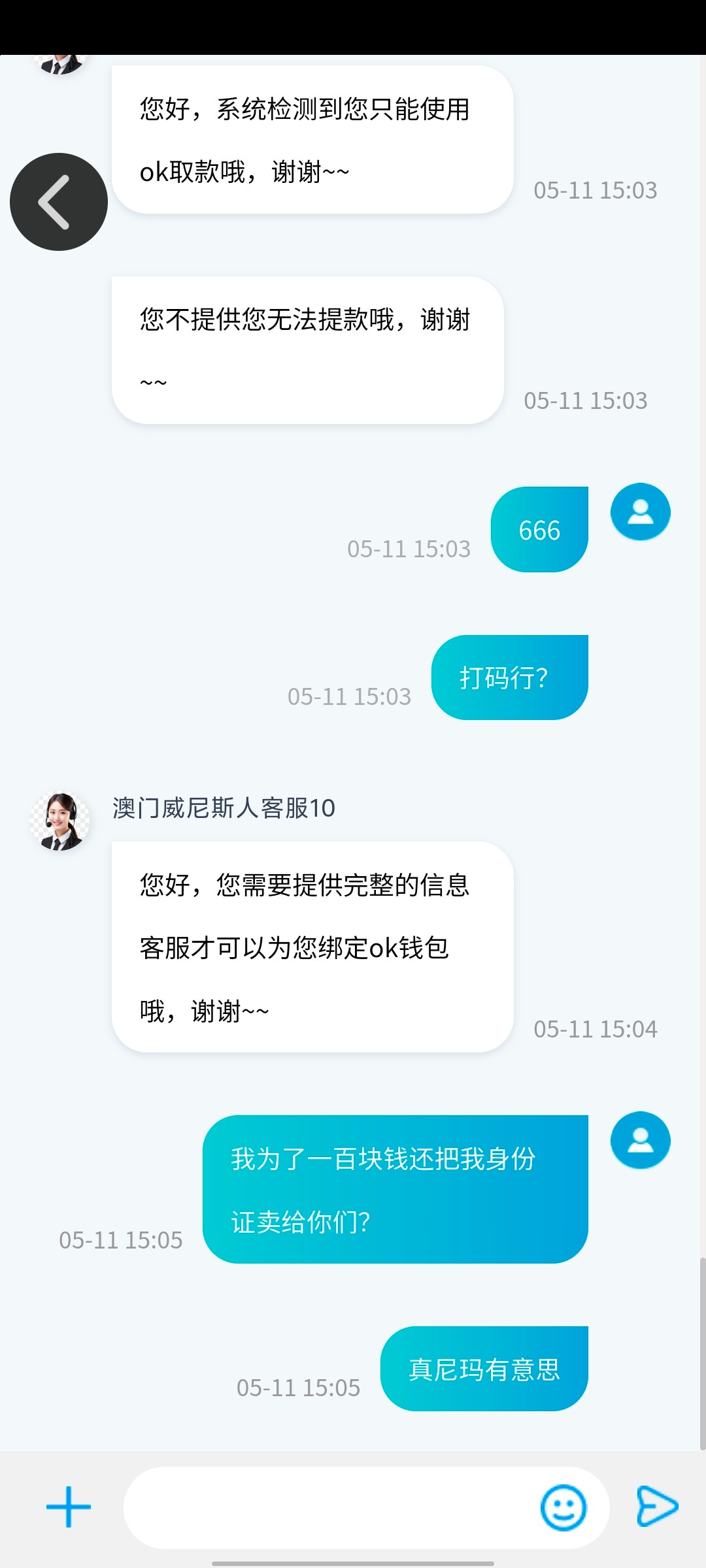Viewport: 706px width, 1568px height.
Task: Open the plus attachment menu
Action: click(x=69, y=1507)
